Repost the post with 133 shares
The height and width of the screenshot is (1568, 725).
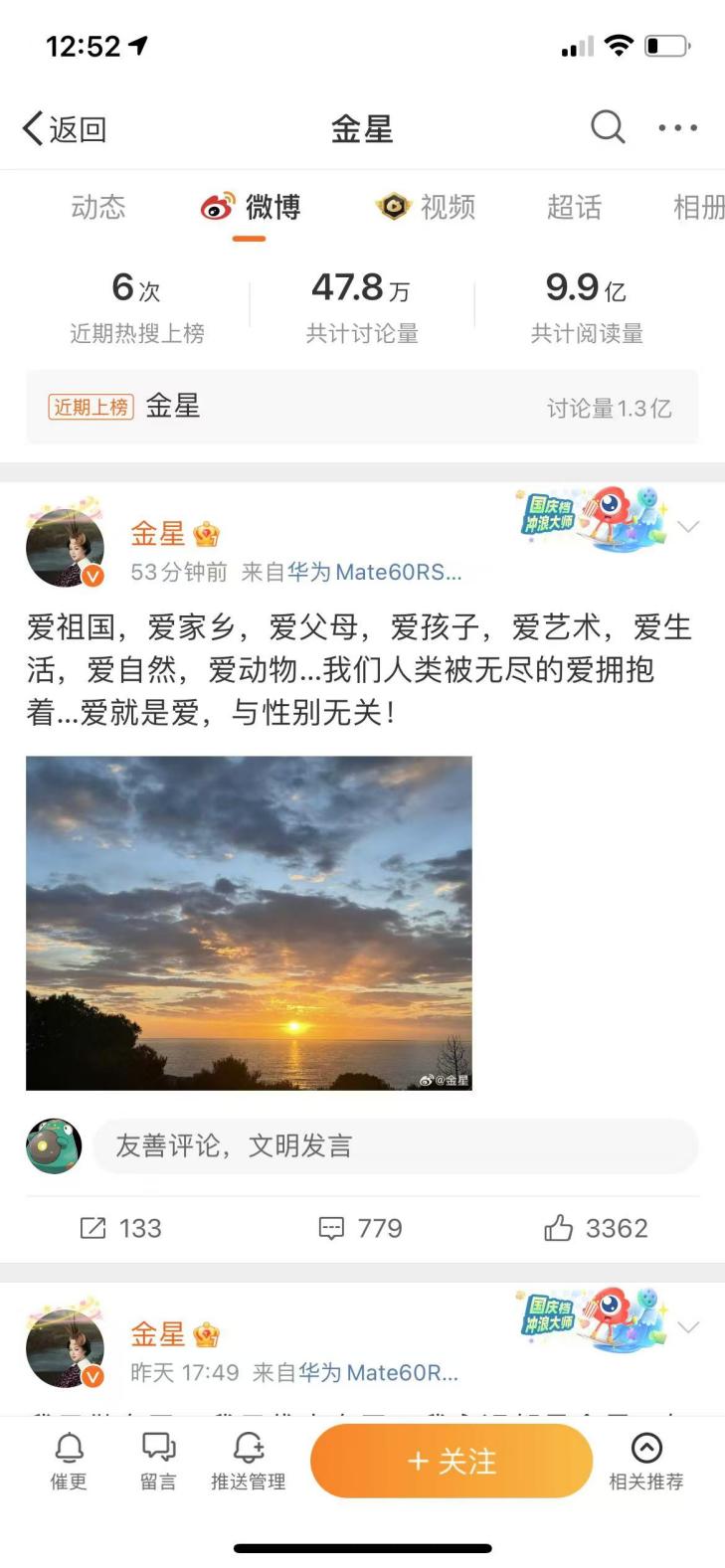tap(120, 1228)
